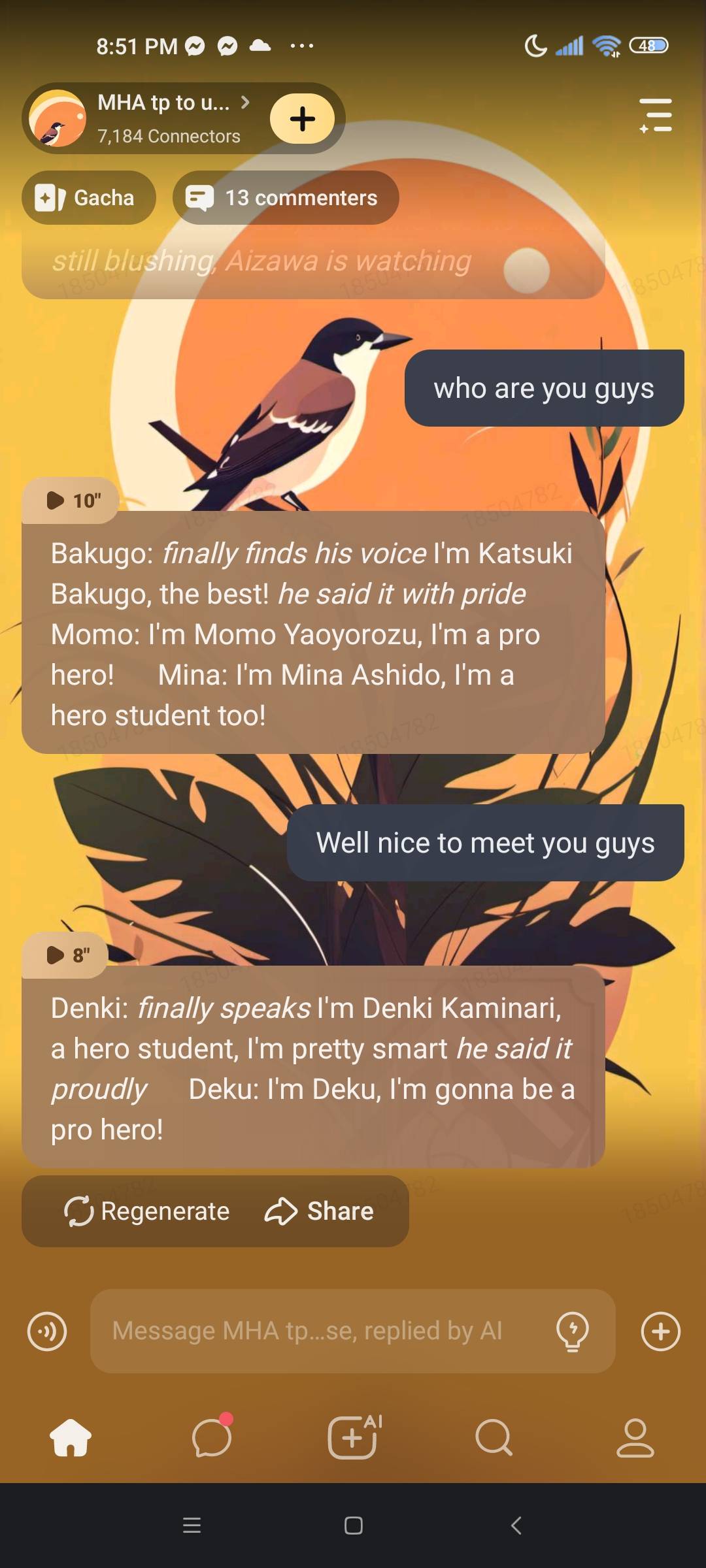This screenshot has height=1568, width=706.
Task: Play the 8-second voice message
Action: coord(65,955)
